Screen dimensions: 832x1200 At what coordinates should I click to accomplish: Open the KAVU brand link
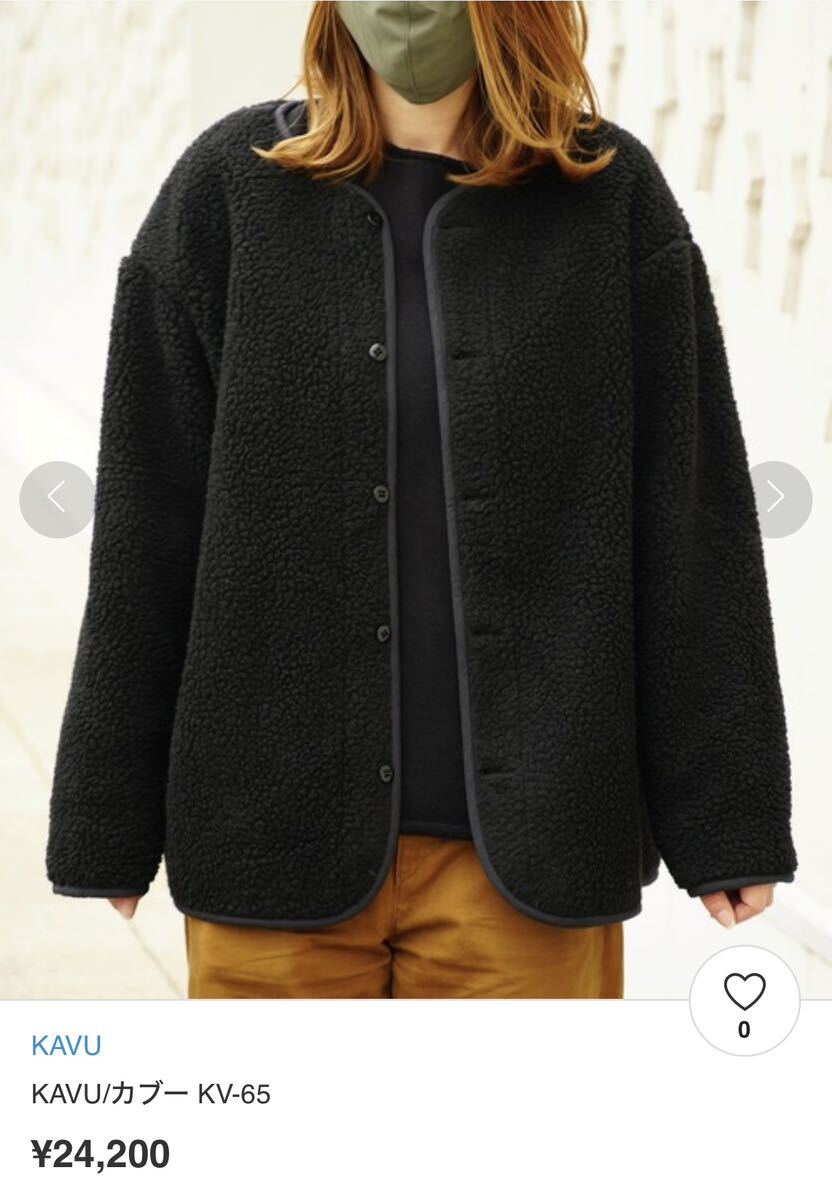pyautogui.click(x=66, y=1046)
